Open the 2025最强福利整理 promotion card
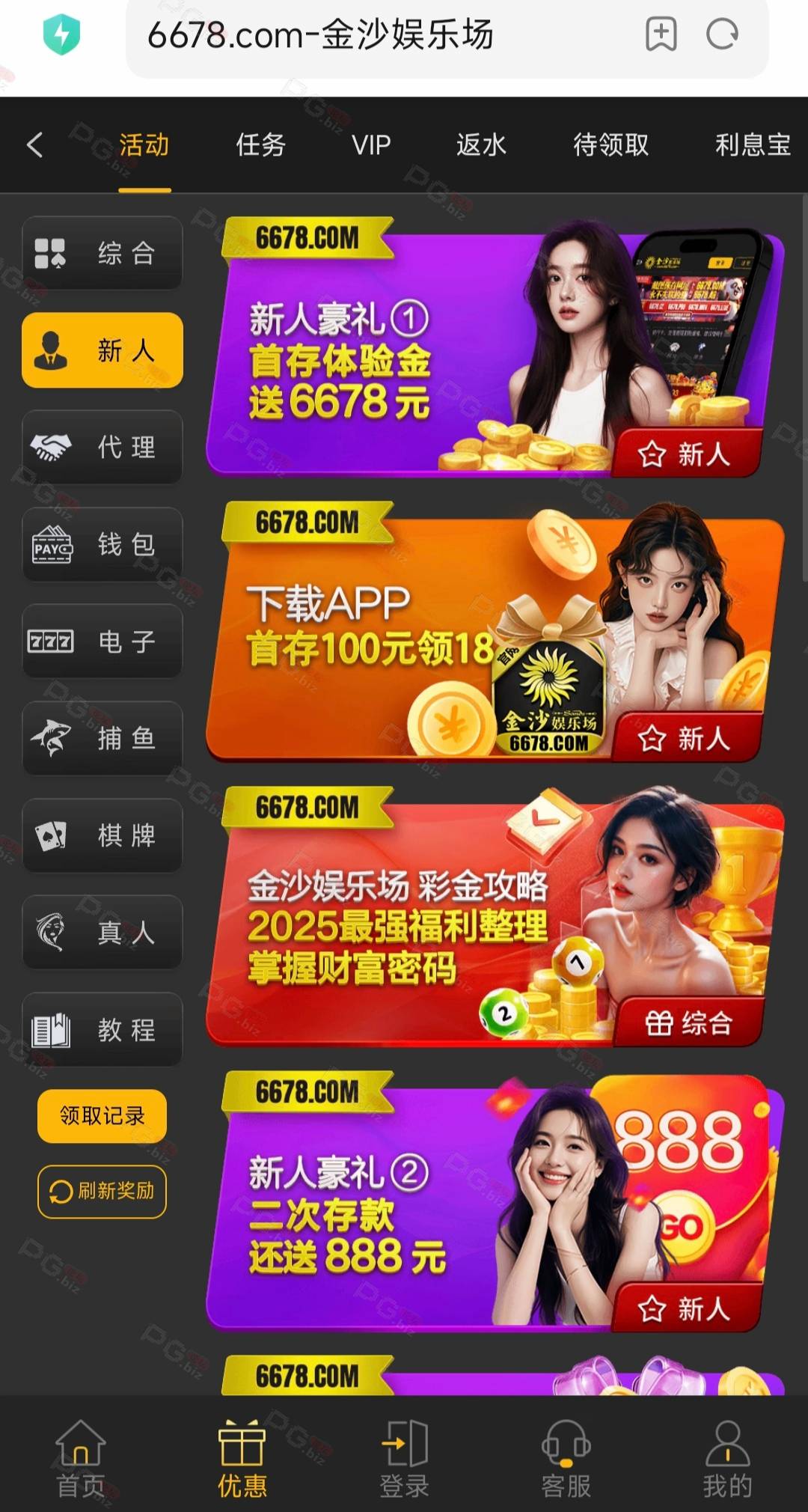Viewport: 808px width, 1512px height. pyautogui.click(x=495, y=917)
